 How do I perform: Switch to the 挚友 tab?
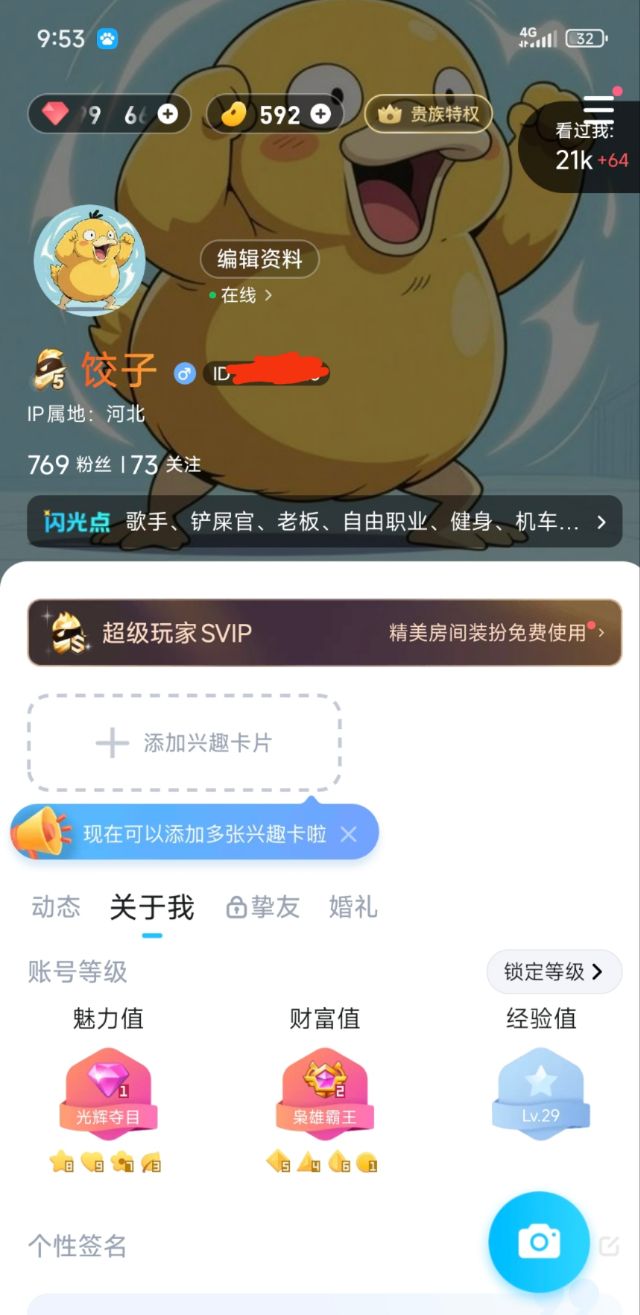click(263, 908)
